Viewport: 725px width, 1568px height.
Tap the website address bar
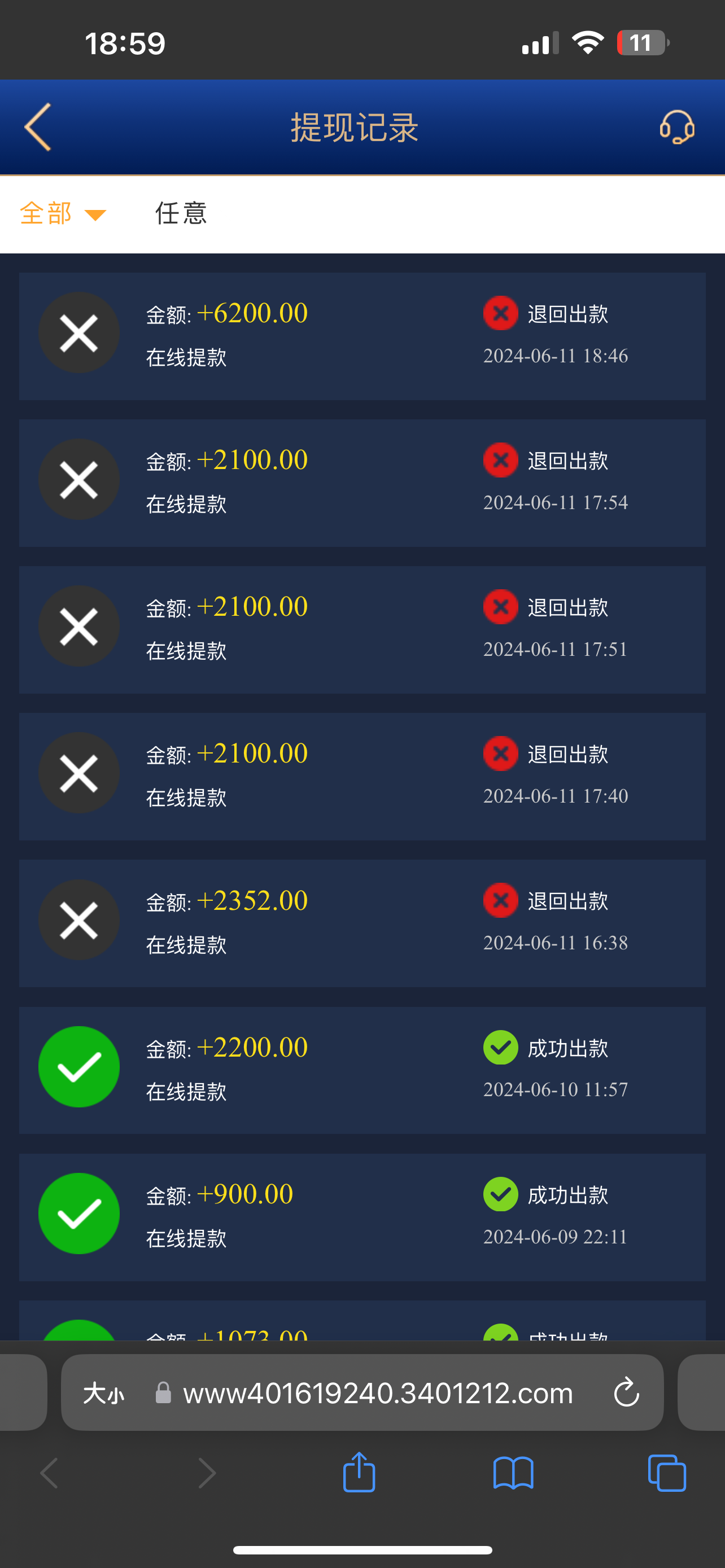click(377, 1393)
